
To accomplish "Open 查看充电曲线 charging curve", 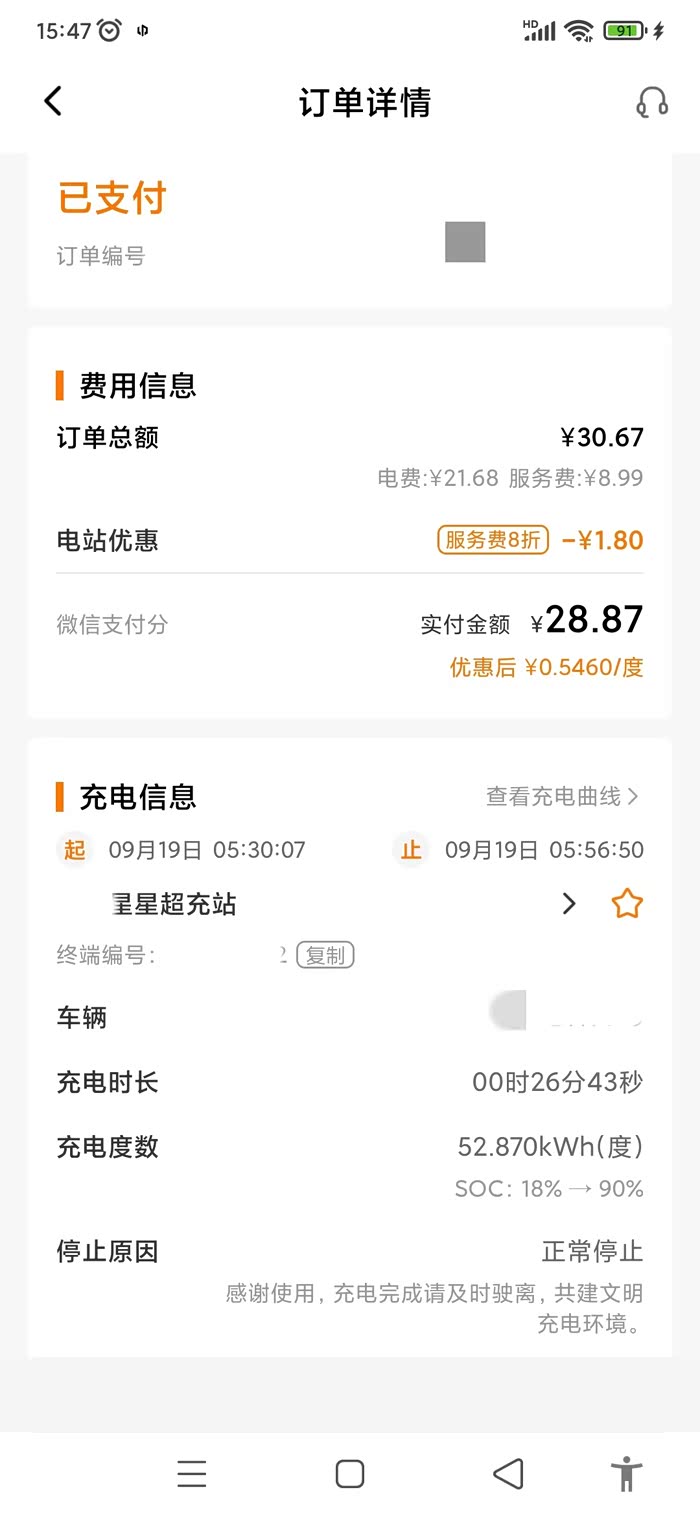I will point(562,797).
